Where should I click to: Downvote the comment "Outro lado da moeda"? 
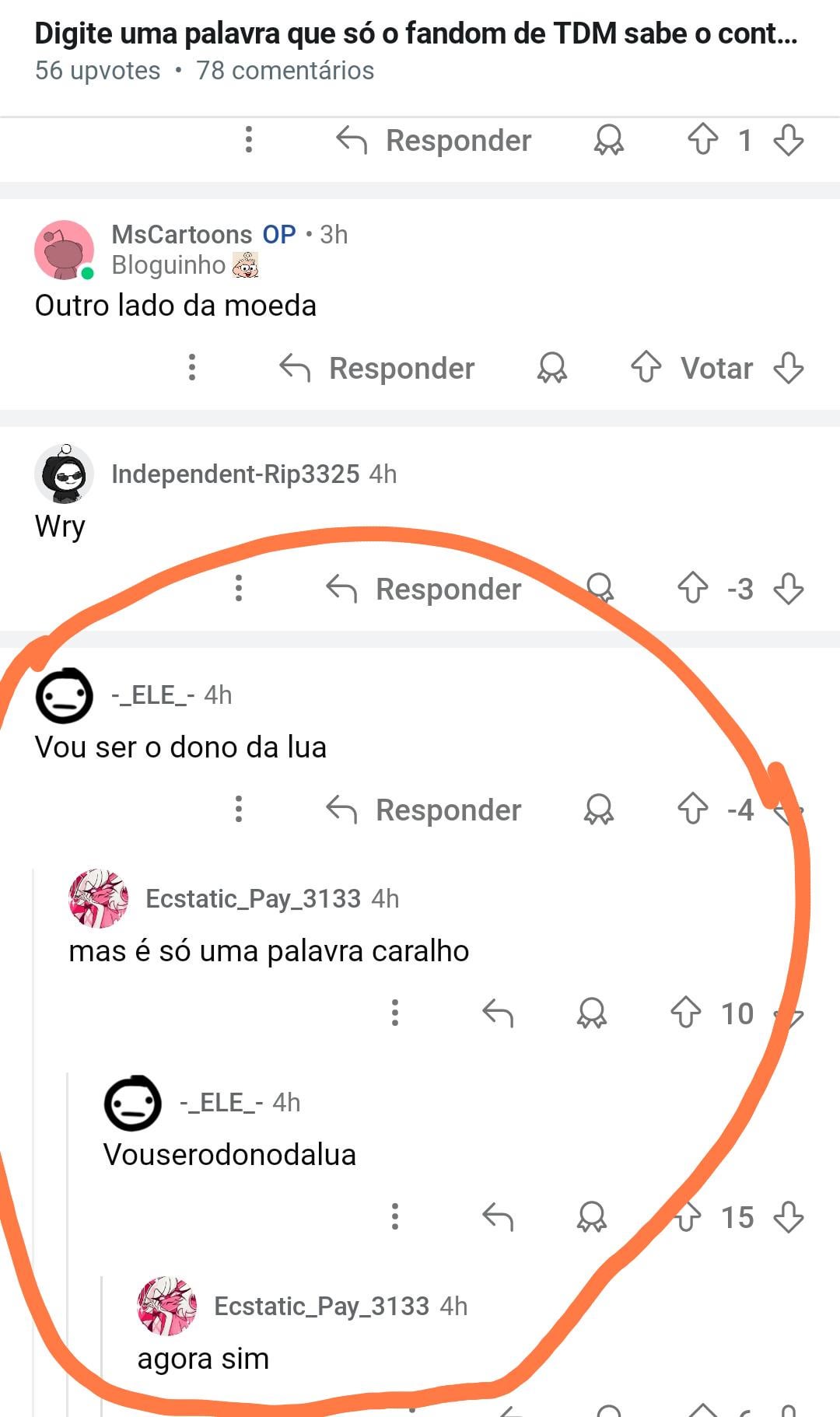789,367
